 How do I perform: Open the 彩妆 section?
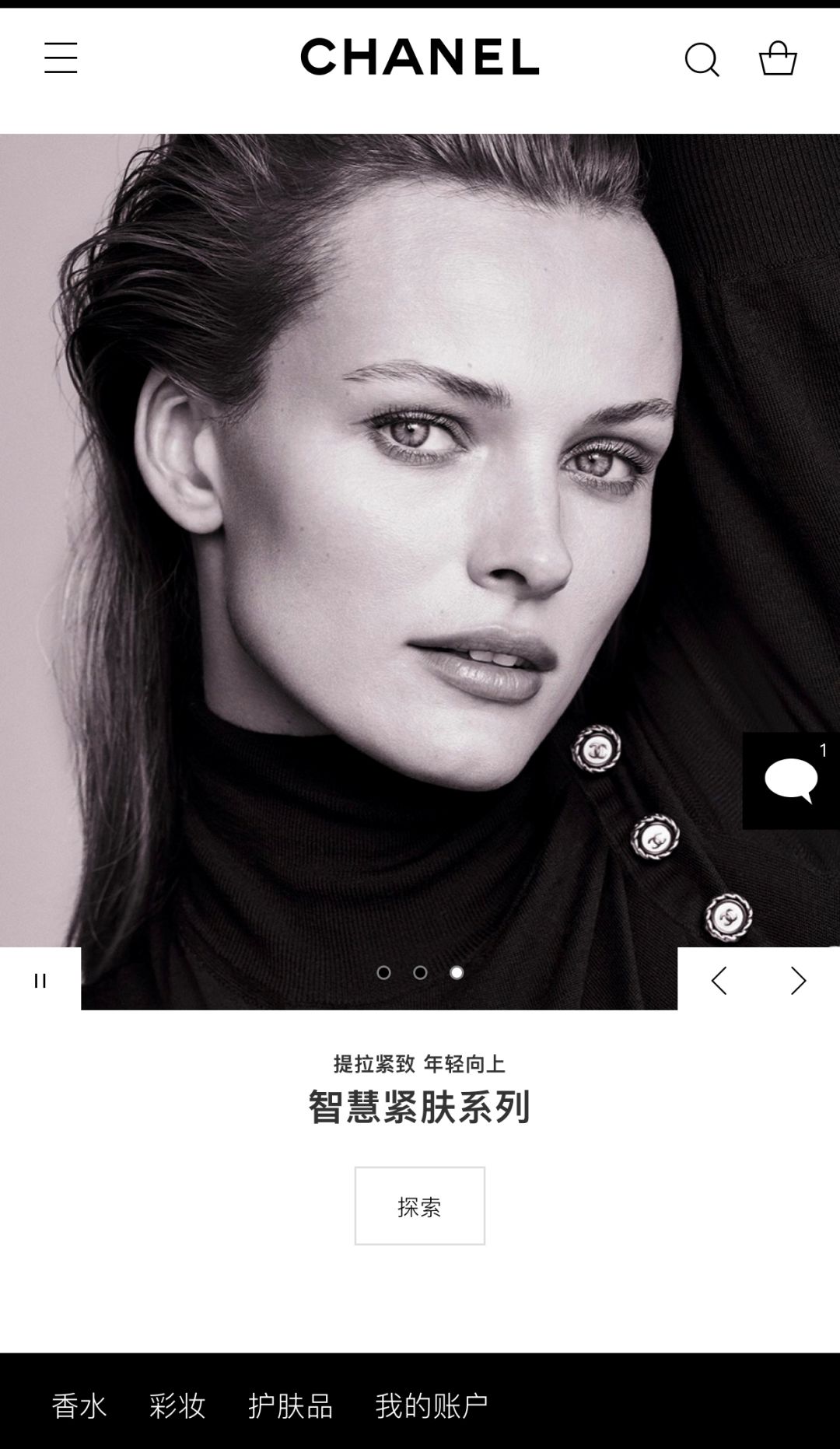(x=177, y=1406)
